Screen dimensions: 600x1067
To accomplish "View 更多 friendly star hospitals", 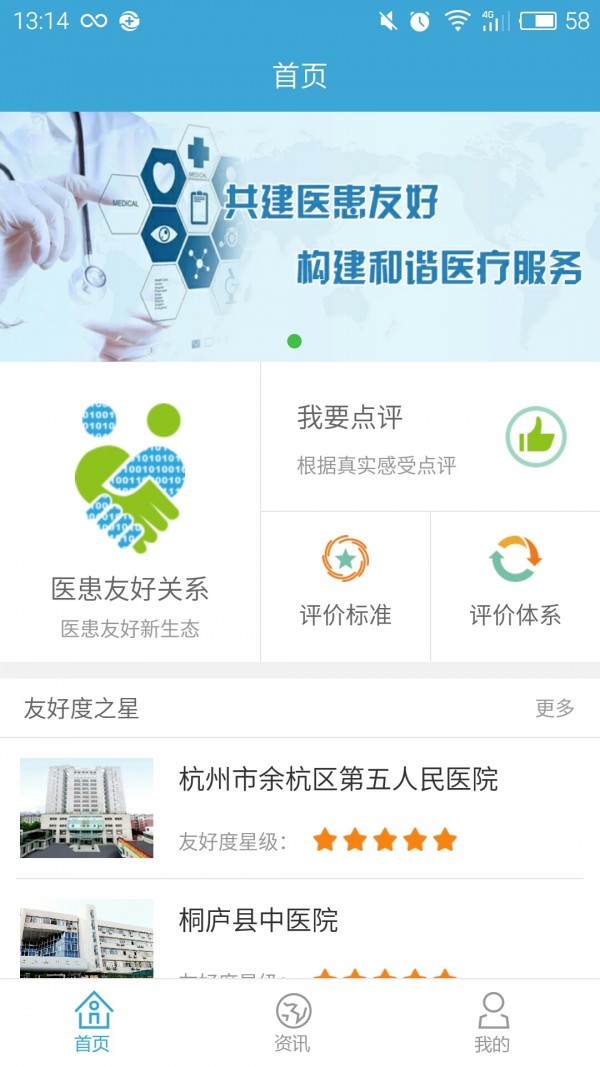I will (x=555, y=708).
